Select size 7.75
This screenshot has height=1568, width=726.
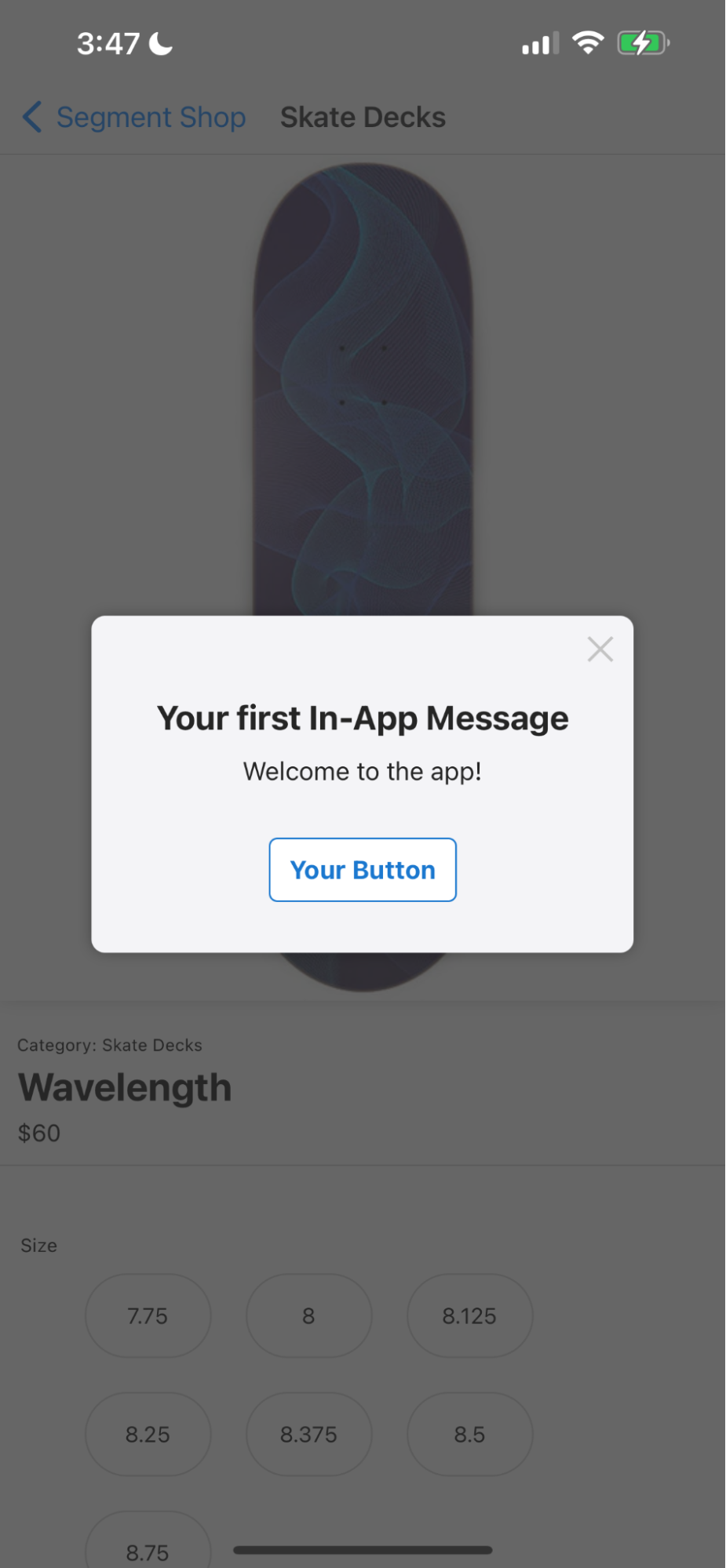point(148,1315)
